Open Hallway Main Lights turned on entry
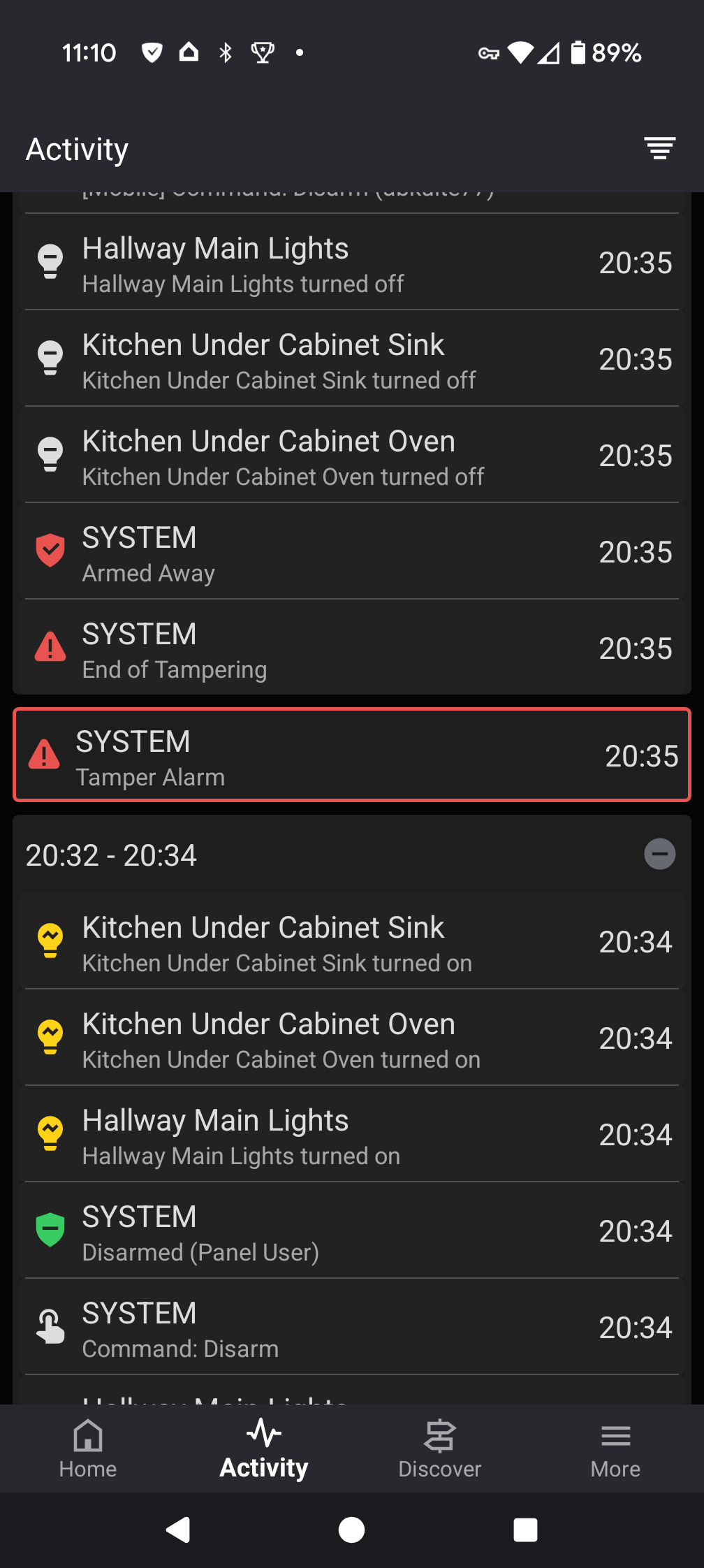The width and height of the screenshot is (704, 1568). pos(352,1134)
